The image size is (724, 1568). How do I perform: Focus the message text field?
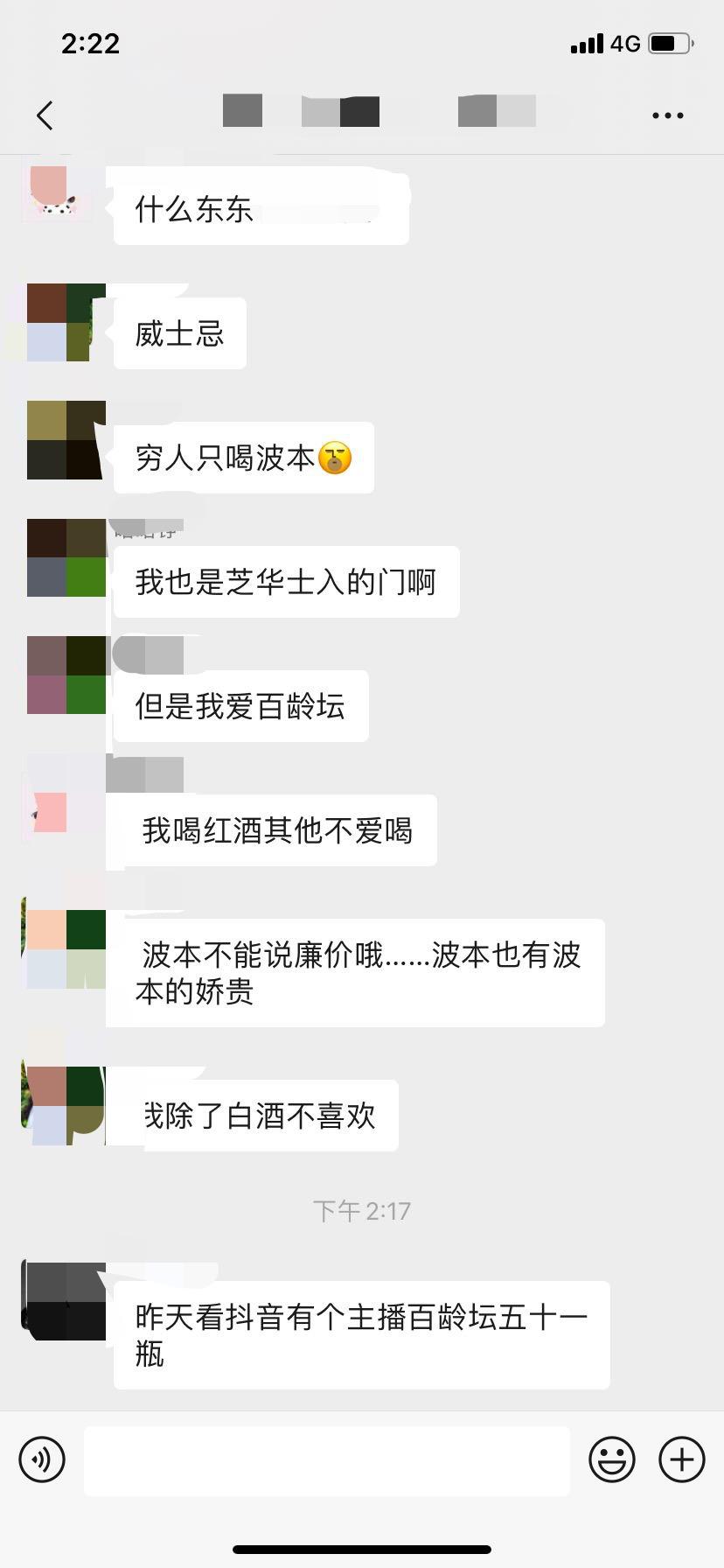pos(326,1460)
